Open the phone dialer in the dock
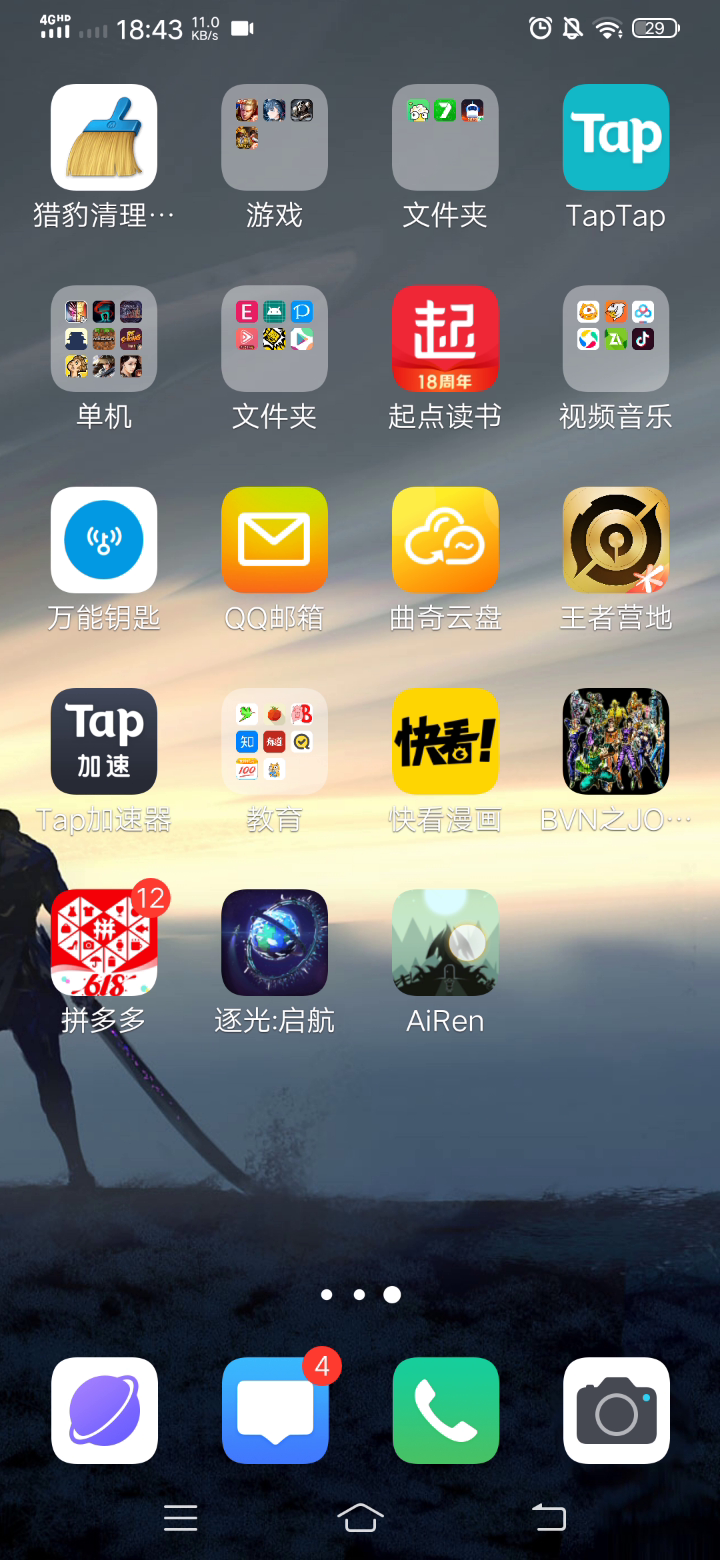This screenshot has width=720, height=1560. pyautogui.click(x=445, y=1410)
